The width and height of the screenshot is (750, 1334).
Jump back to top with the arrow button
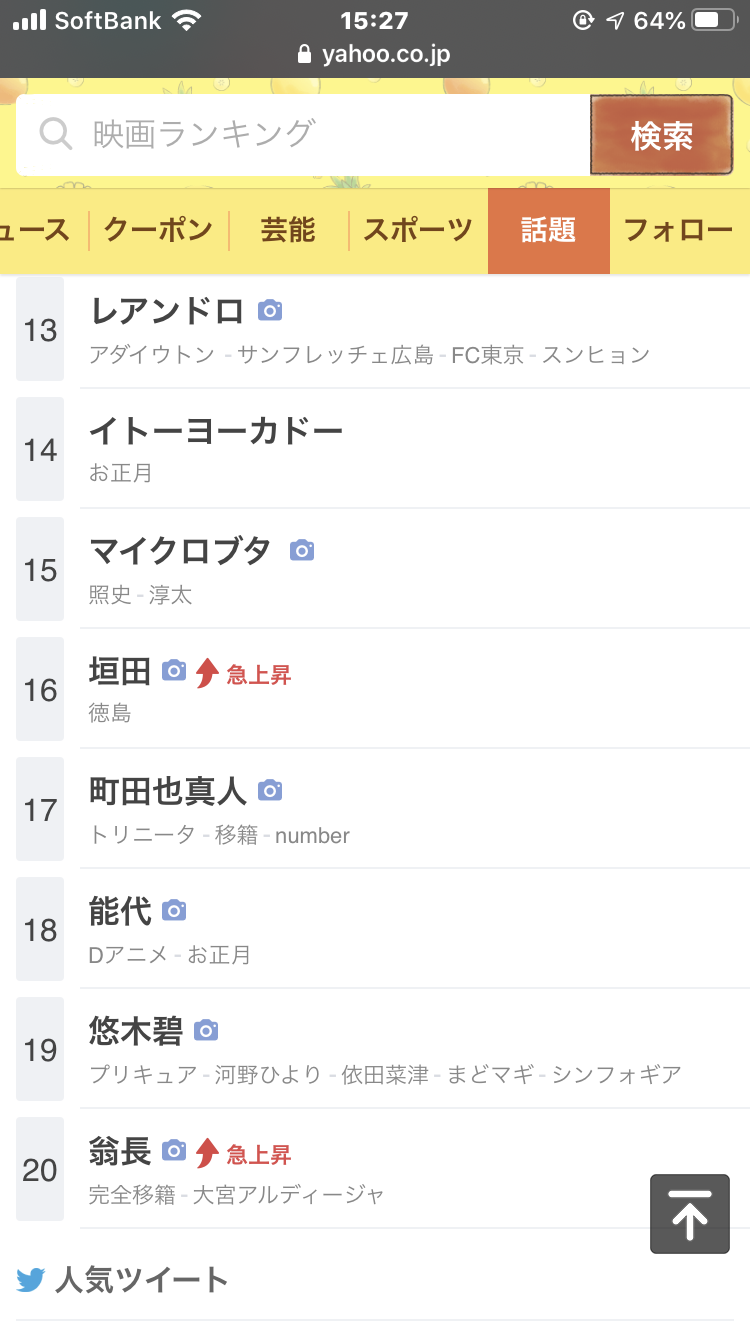tap(690, 1214)
